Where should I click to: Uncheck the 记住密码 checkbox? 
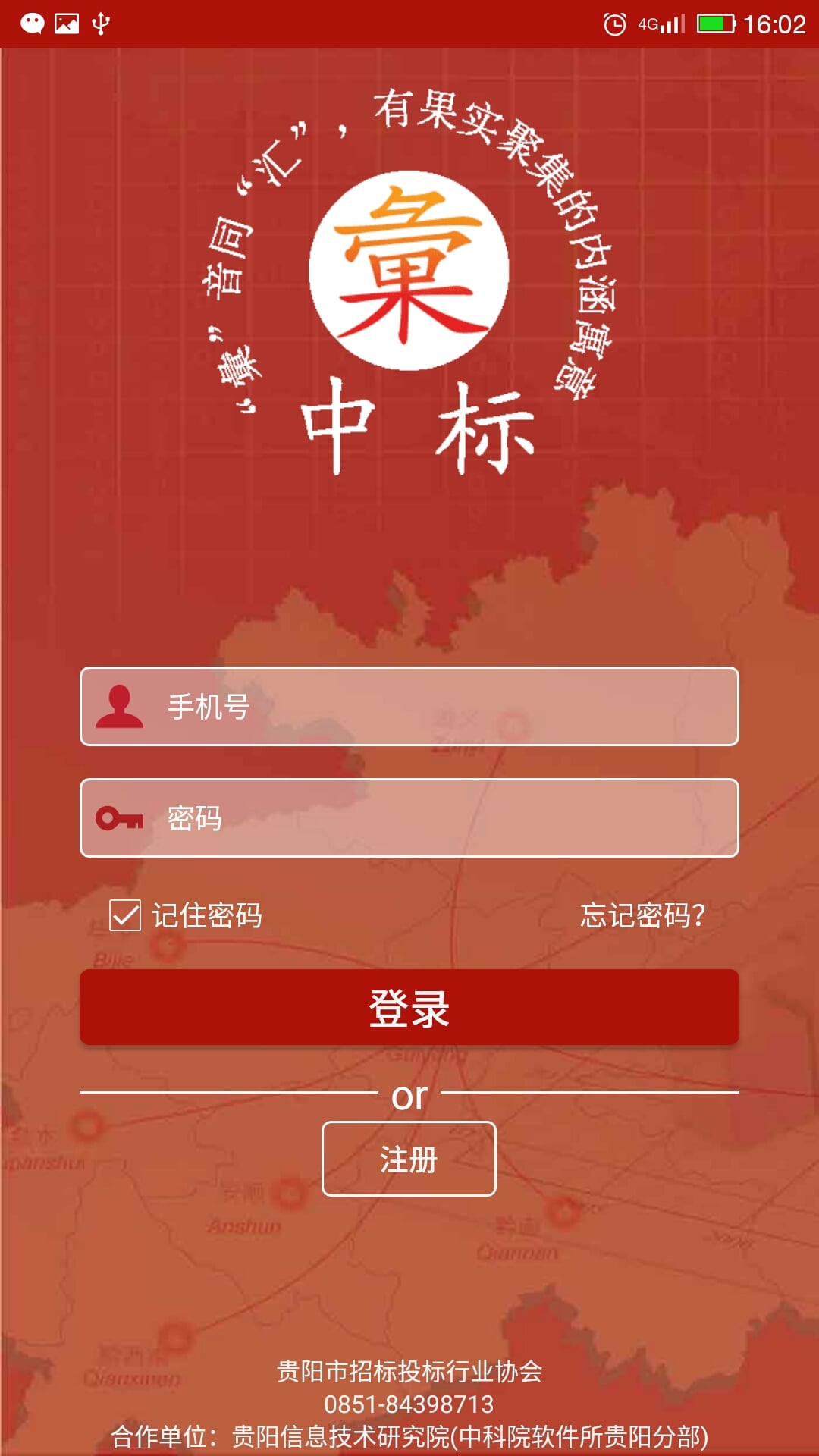pyautogui.click(x=125, y=915)
